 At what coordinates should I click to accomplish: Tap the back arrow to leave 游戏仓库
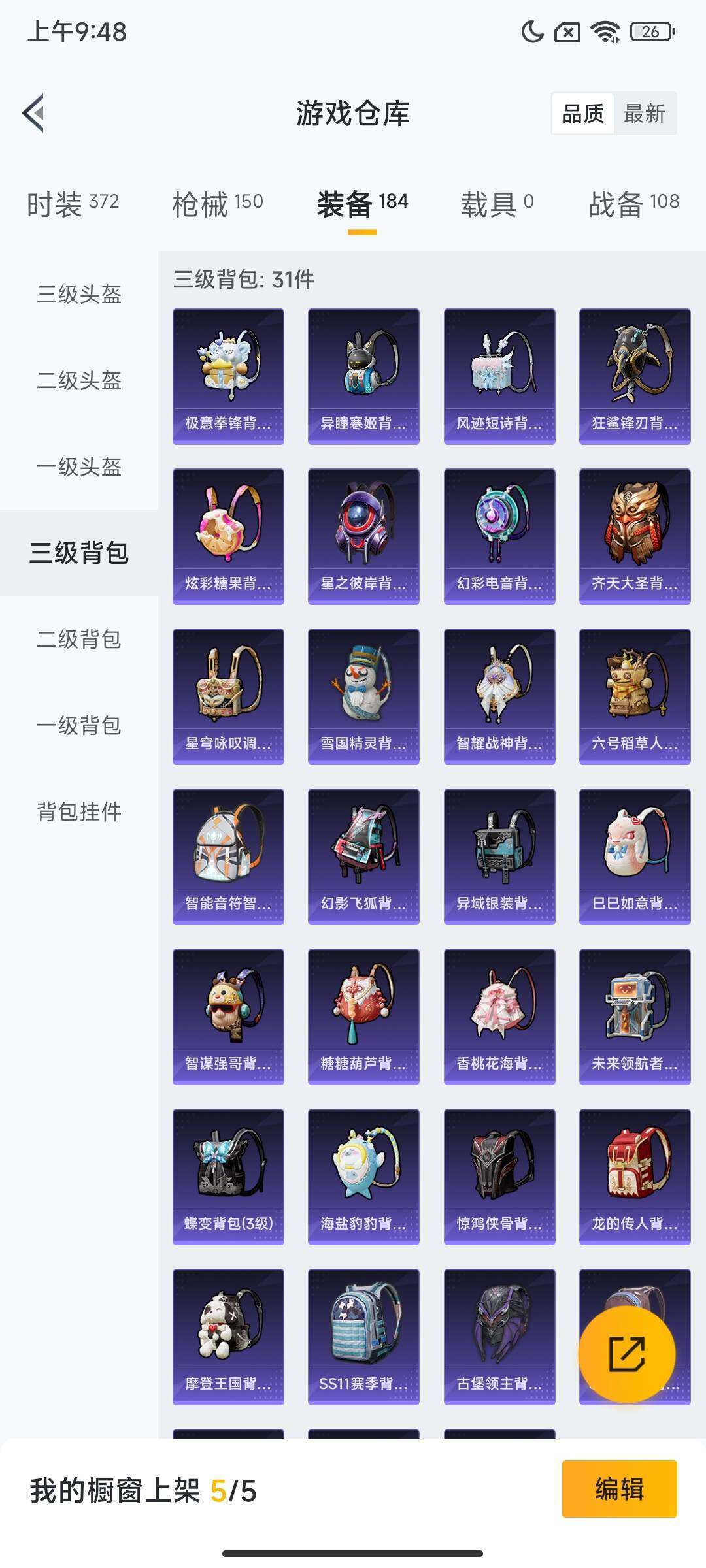33,112
